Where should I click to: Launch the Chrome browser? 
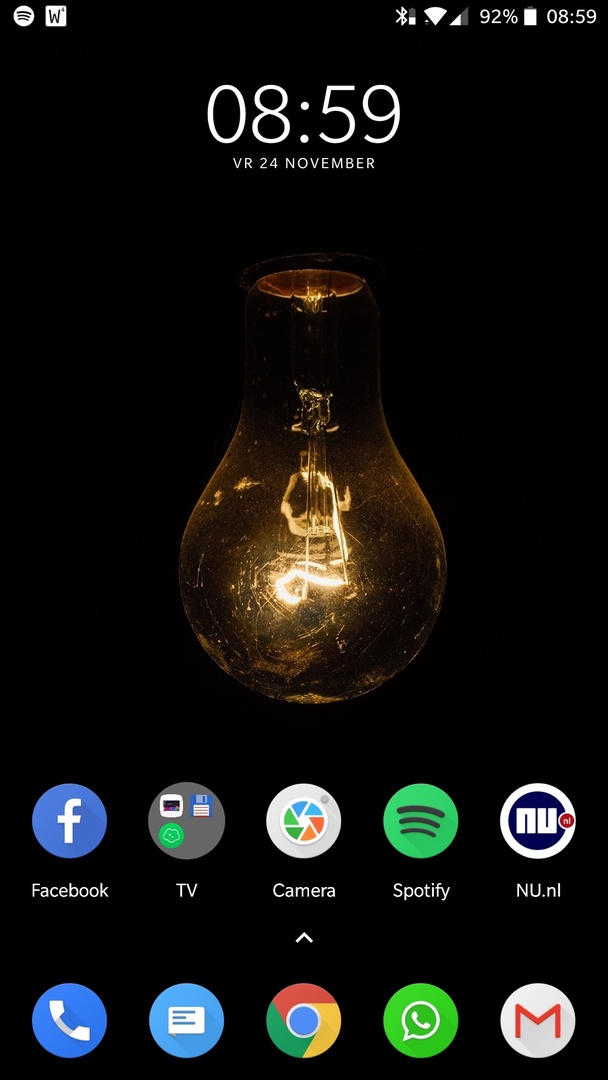(x=304, y=1020)
